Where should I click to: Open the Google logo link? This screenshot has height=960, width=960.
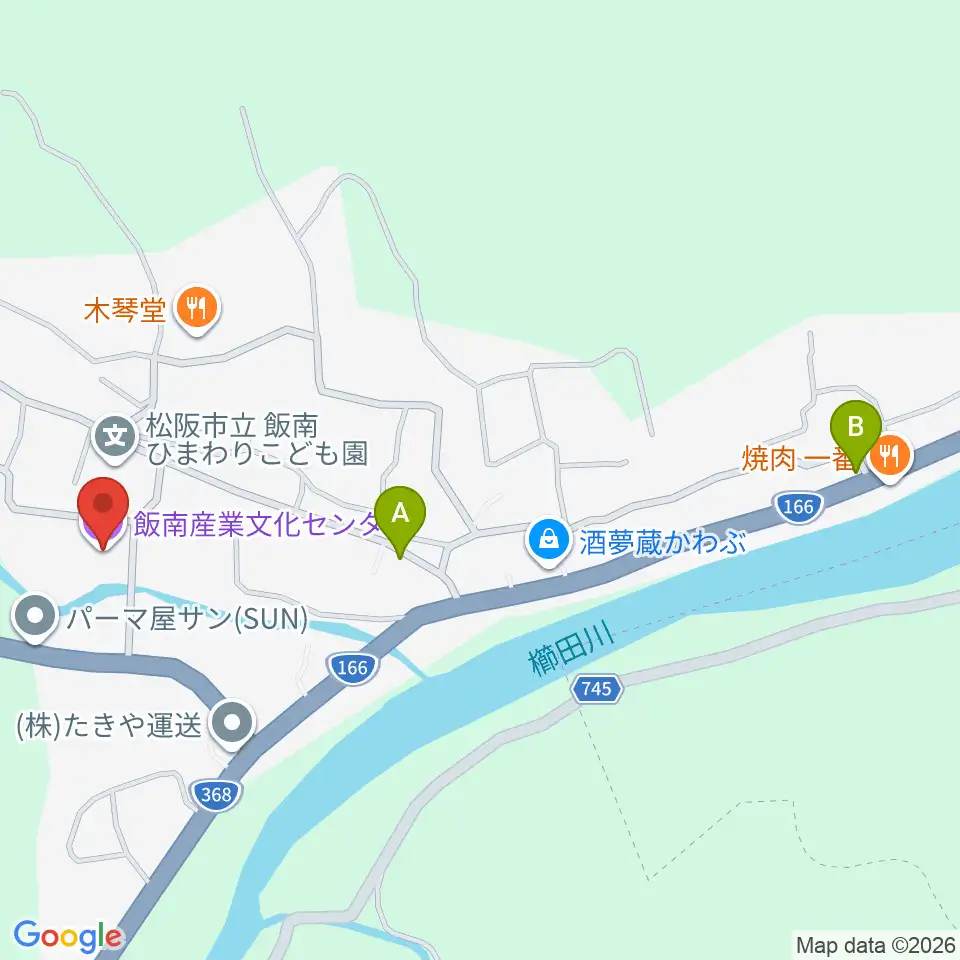(69, 936)
